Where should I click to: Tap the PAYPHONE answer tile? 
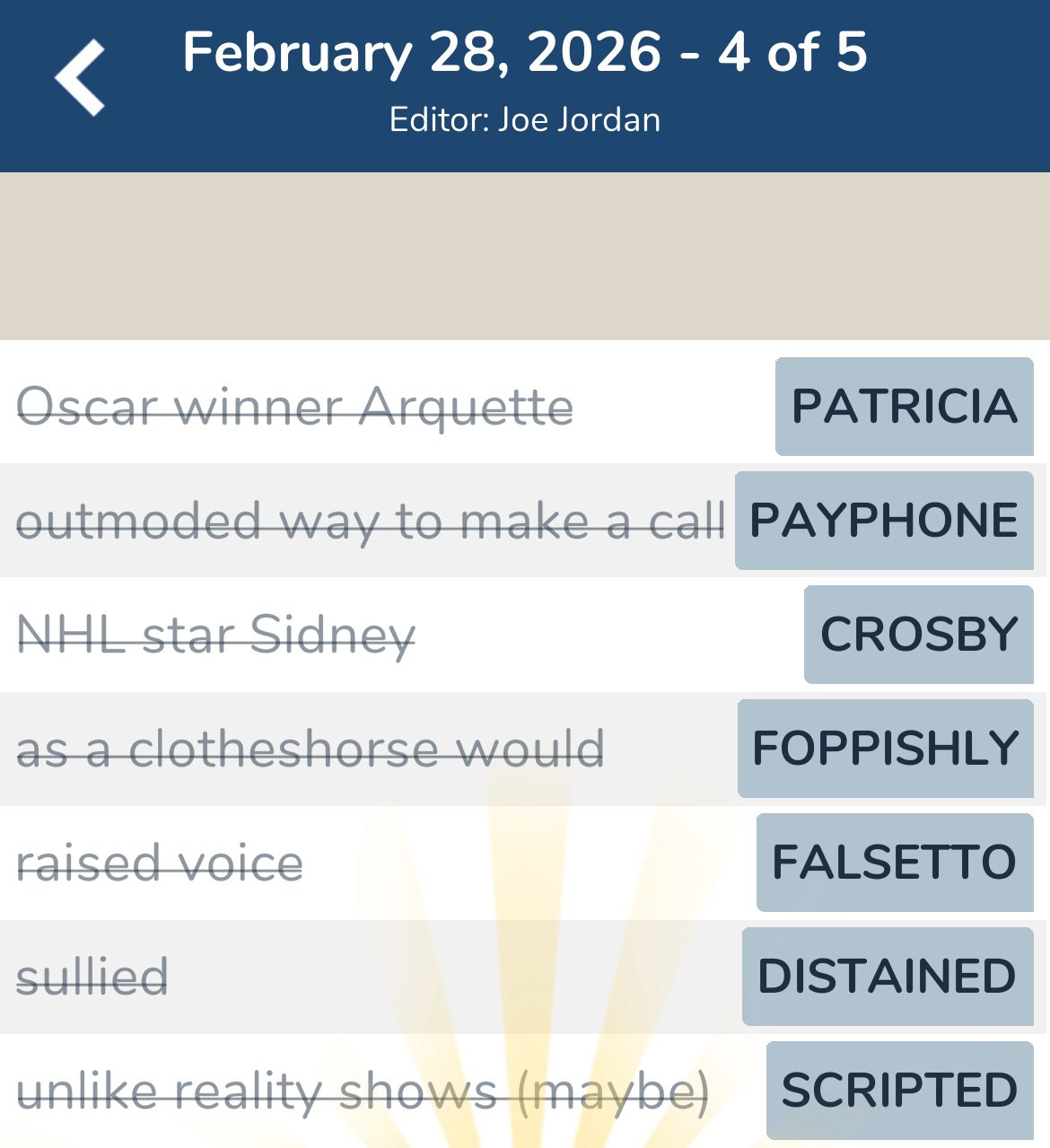click(884, 521)
